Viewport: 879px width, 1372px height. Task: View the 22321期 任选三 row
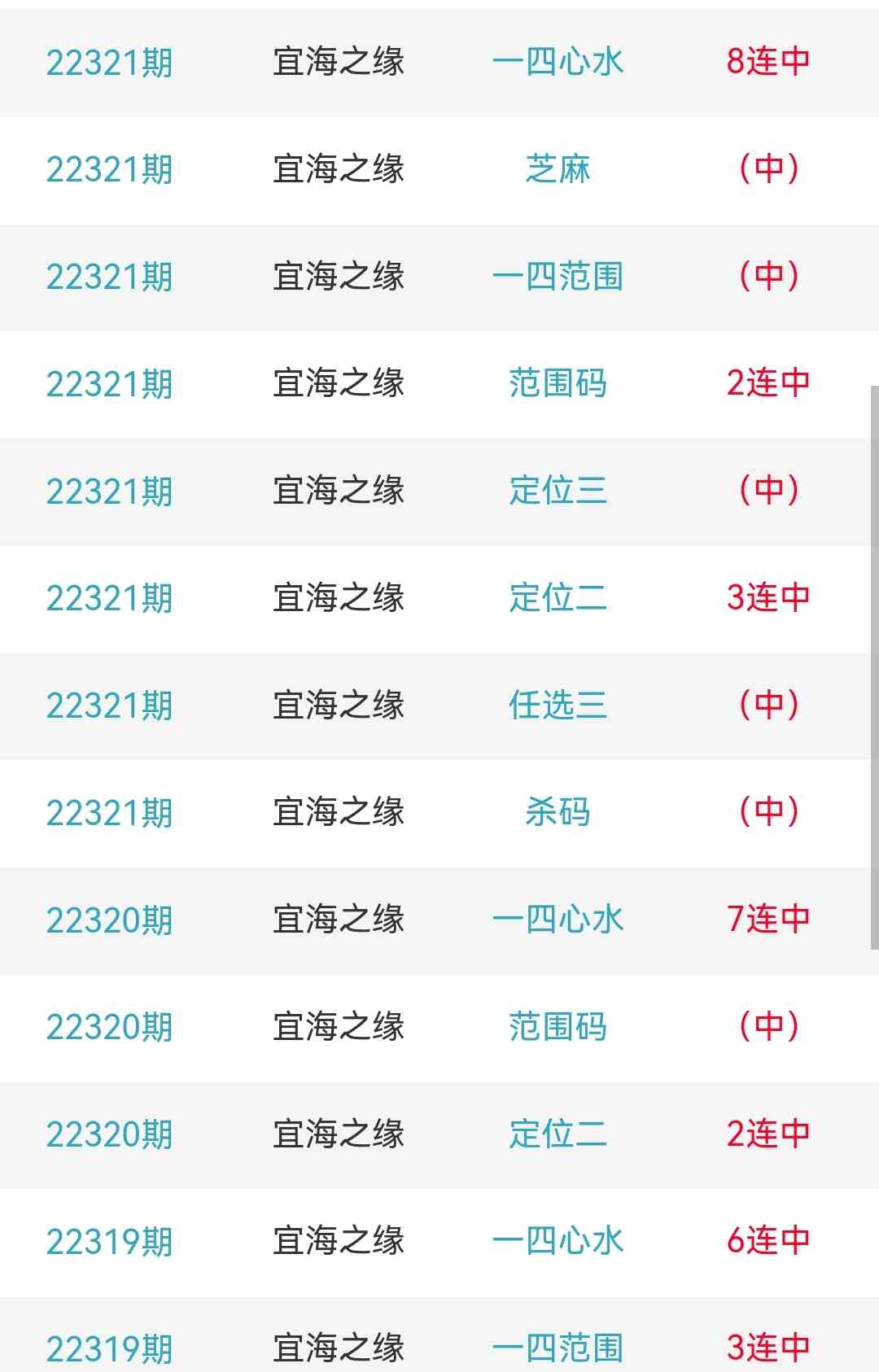pos(558,706)
